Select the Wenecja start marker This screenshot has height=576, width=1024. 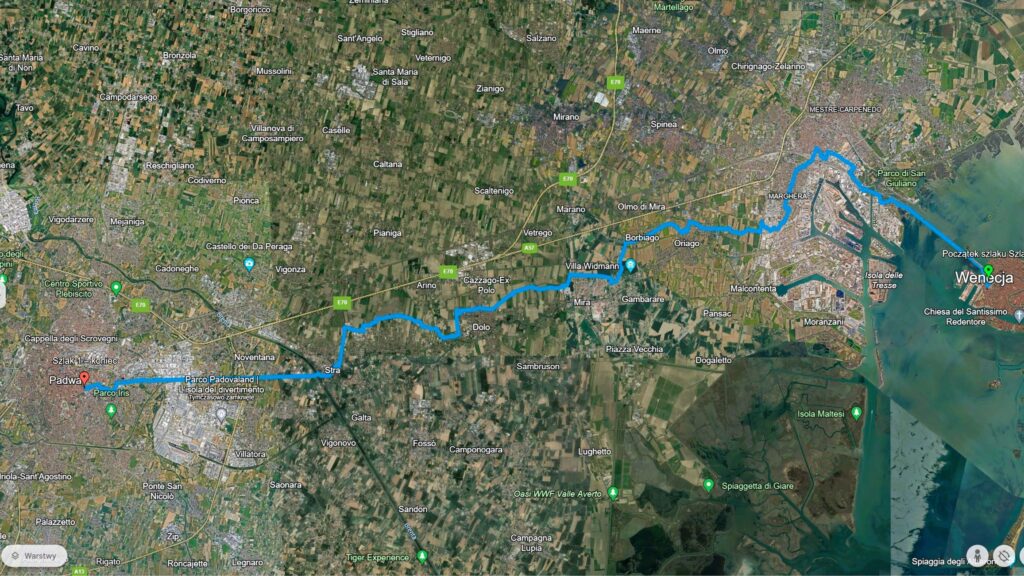[x=988, y=271]
